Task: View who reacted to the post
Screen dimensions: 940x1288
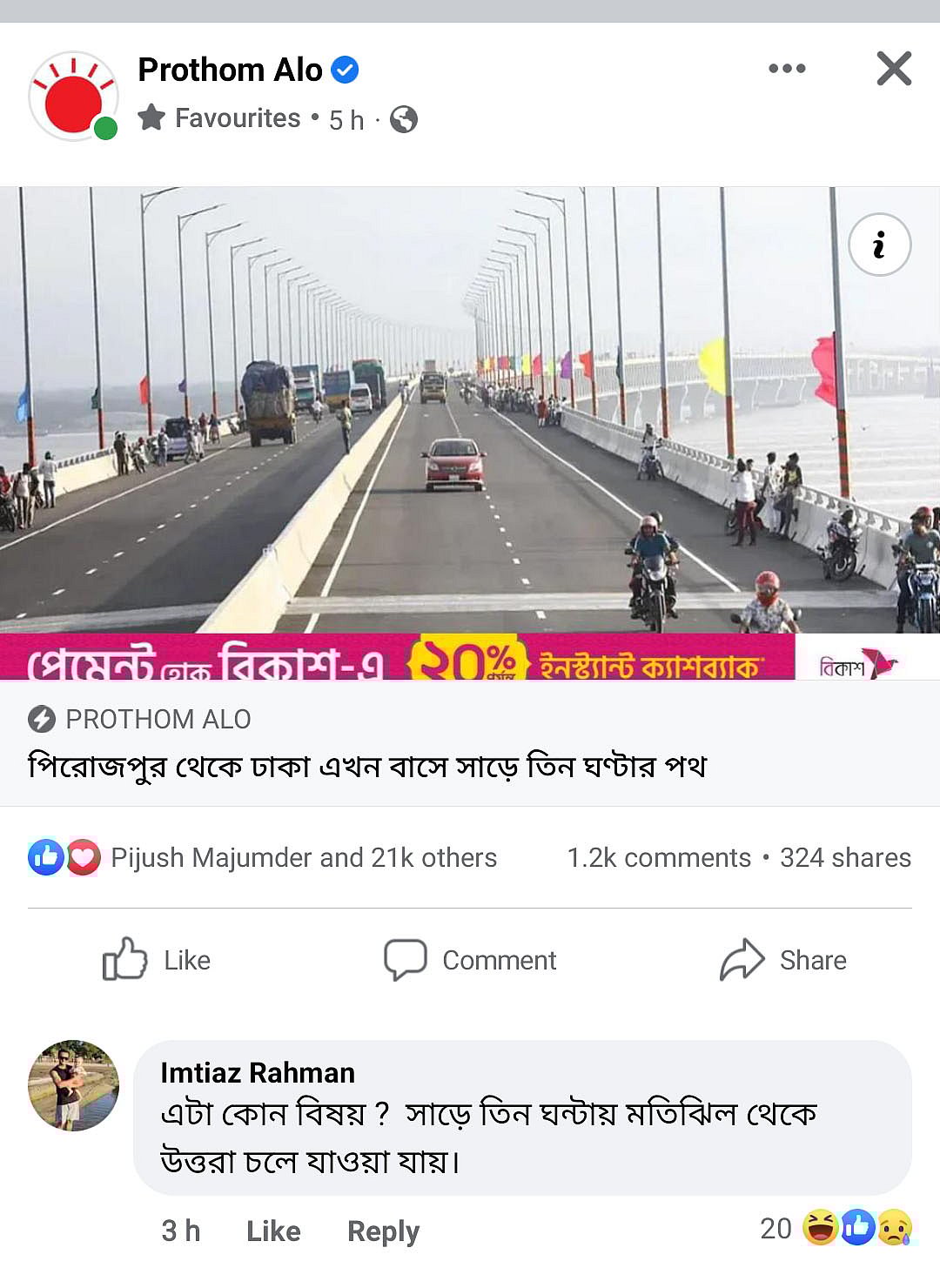Action: point(261,858)
